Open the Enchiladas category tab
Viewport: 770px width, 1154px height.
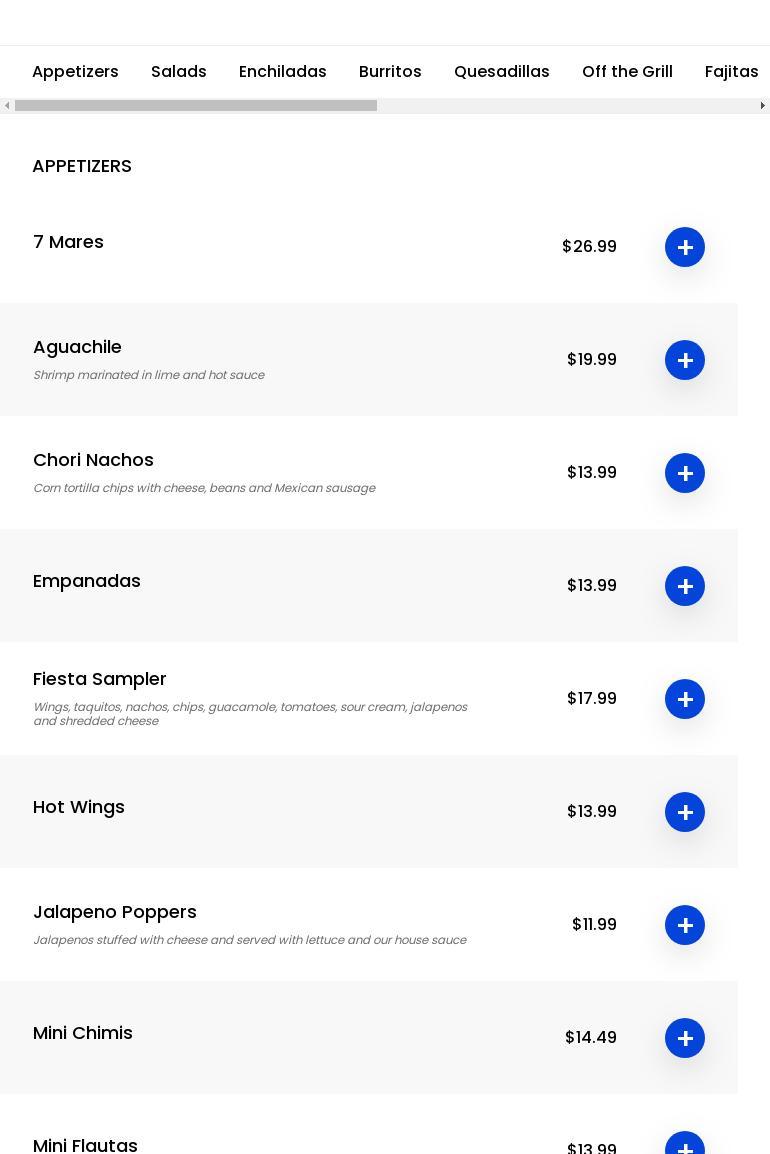click(x=282, y=72)
